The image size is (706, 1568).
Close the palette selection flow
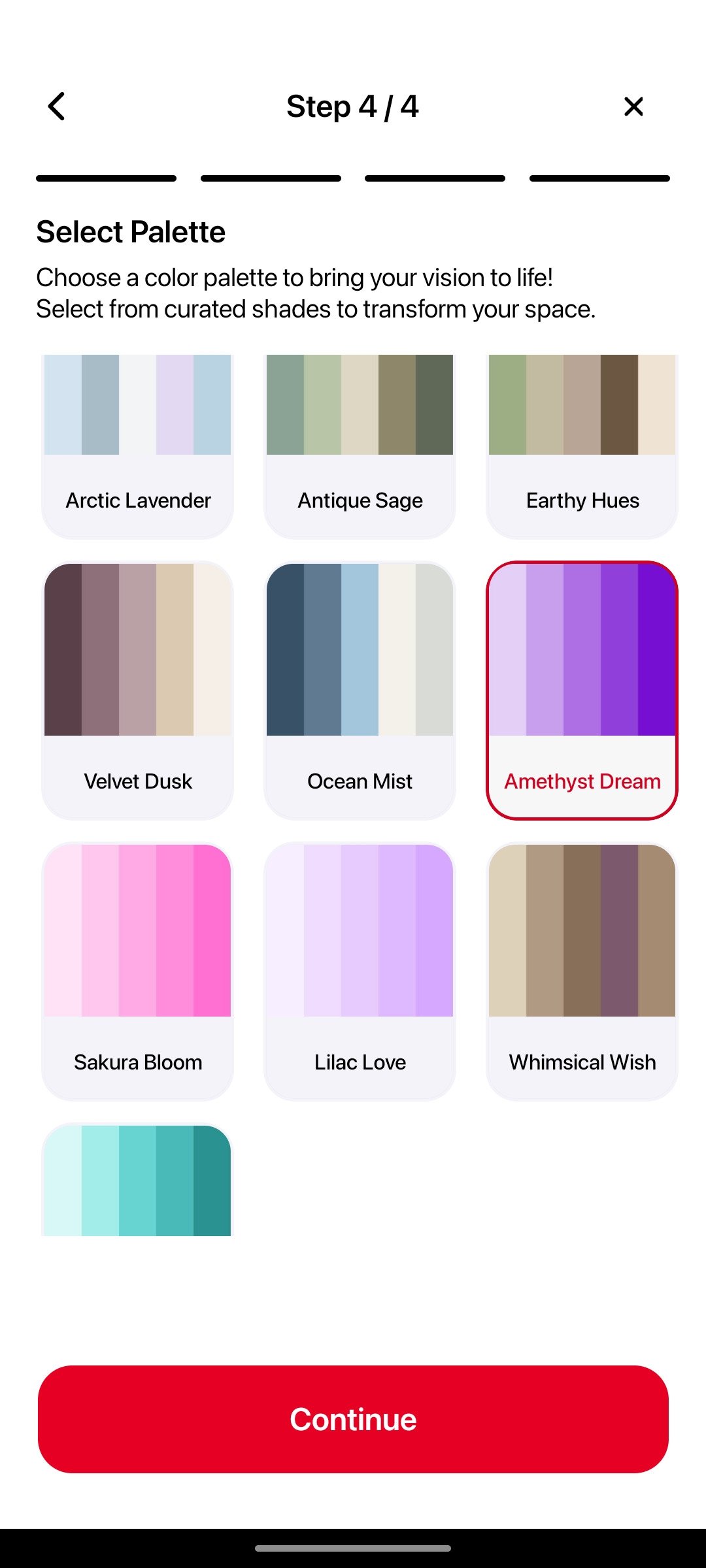(x=633, y=106)
